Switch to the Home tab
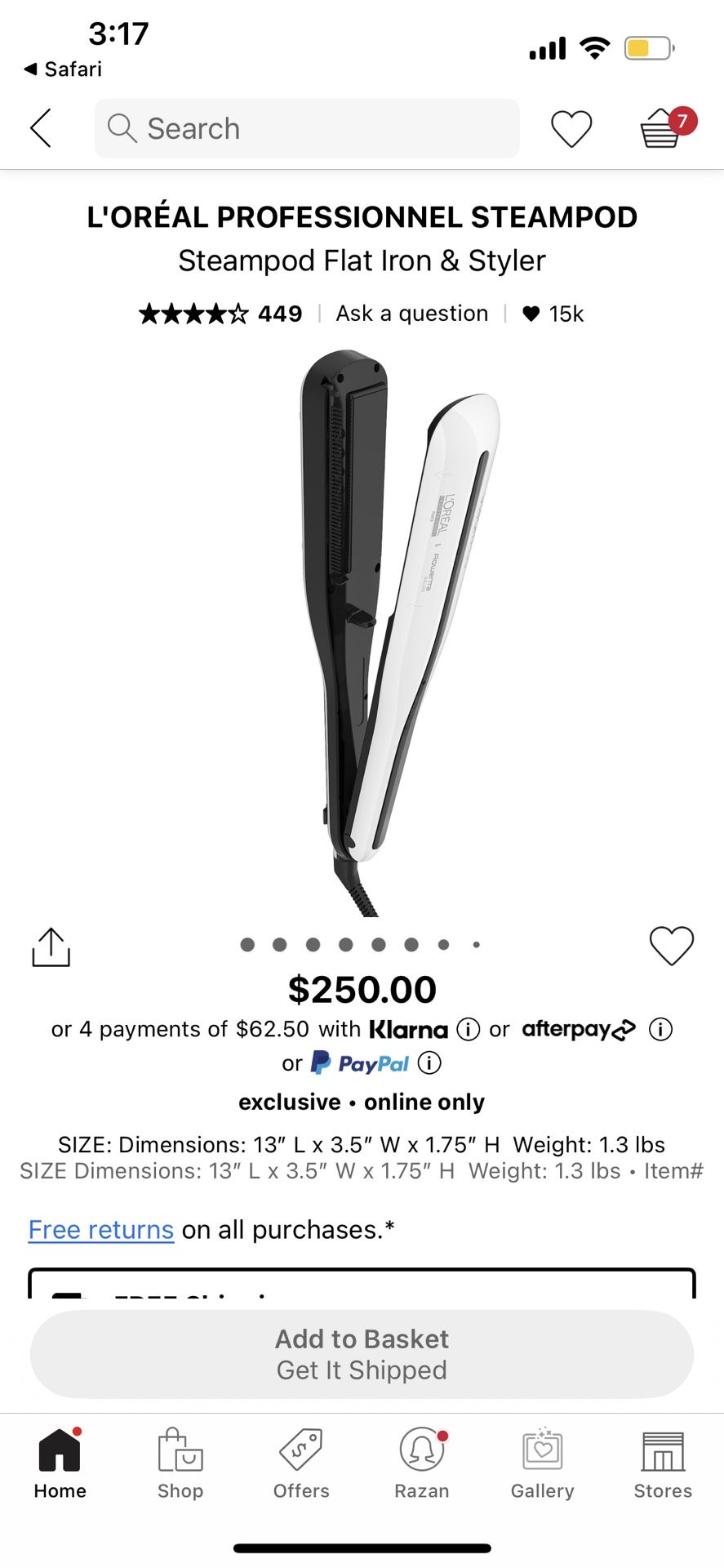 pos(60,1463)
